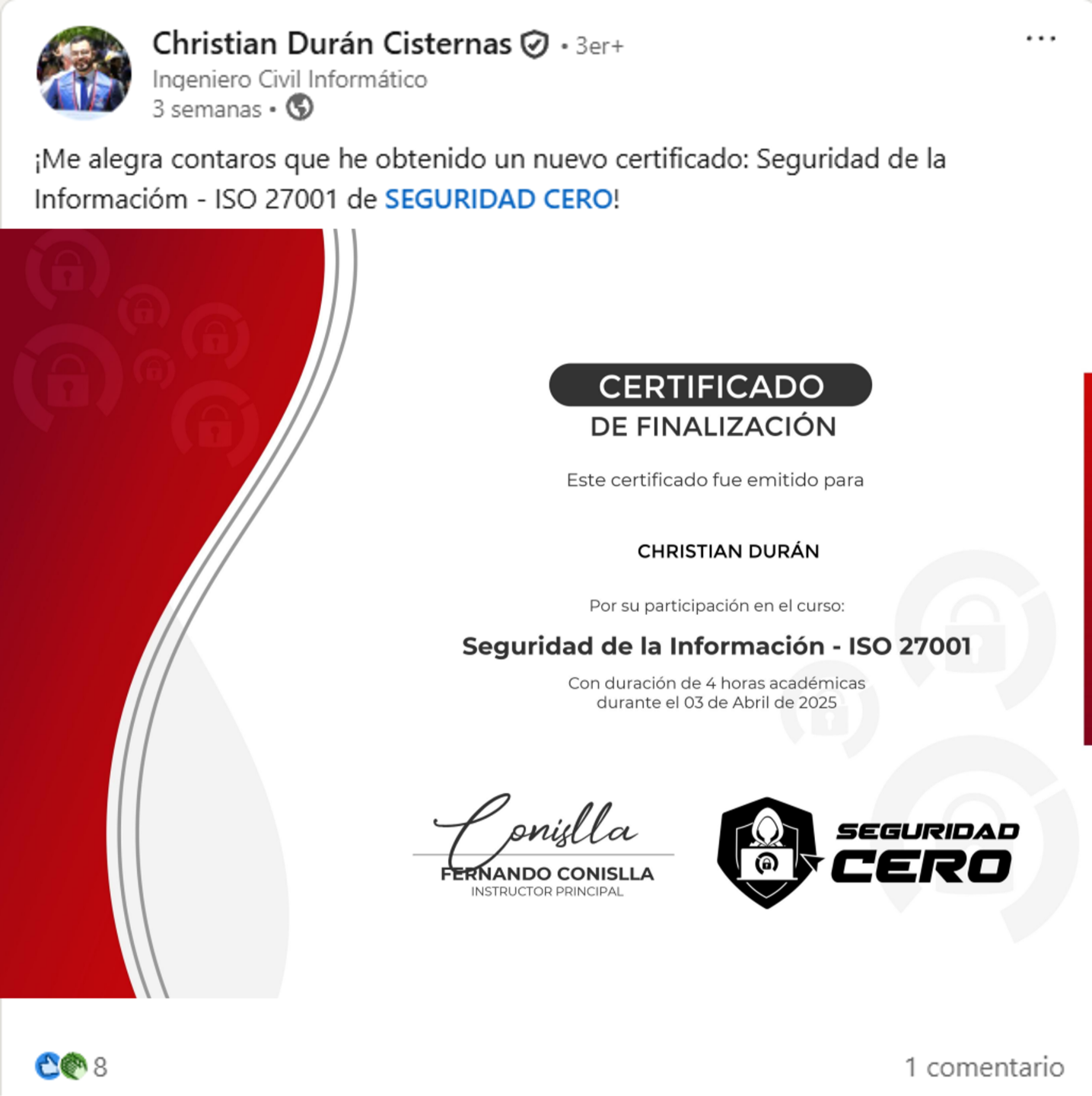Open the author name Christian Durán Cisternas
This screenshot has width=1092, height=1096.
pos(332,44)
